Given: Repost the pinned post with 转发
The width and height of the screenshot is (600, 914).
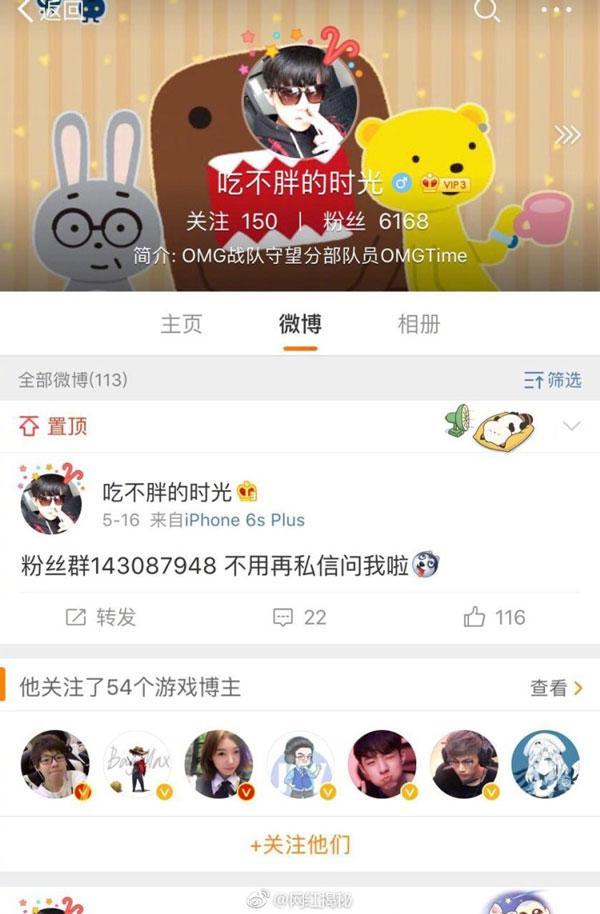Looking at the screenshot, I should coord(101,617).
